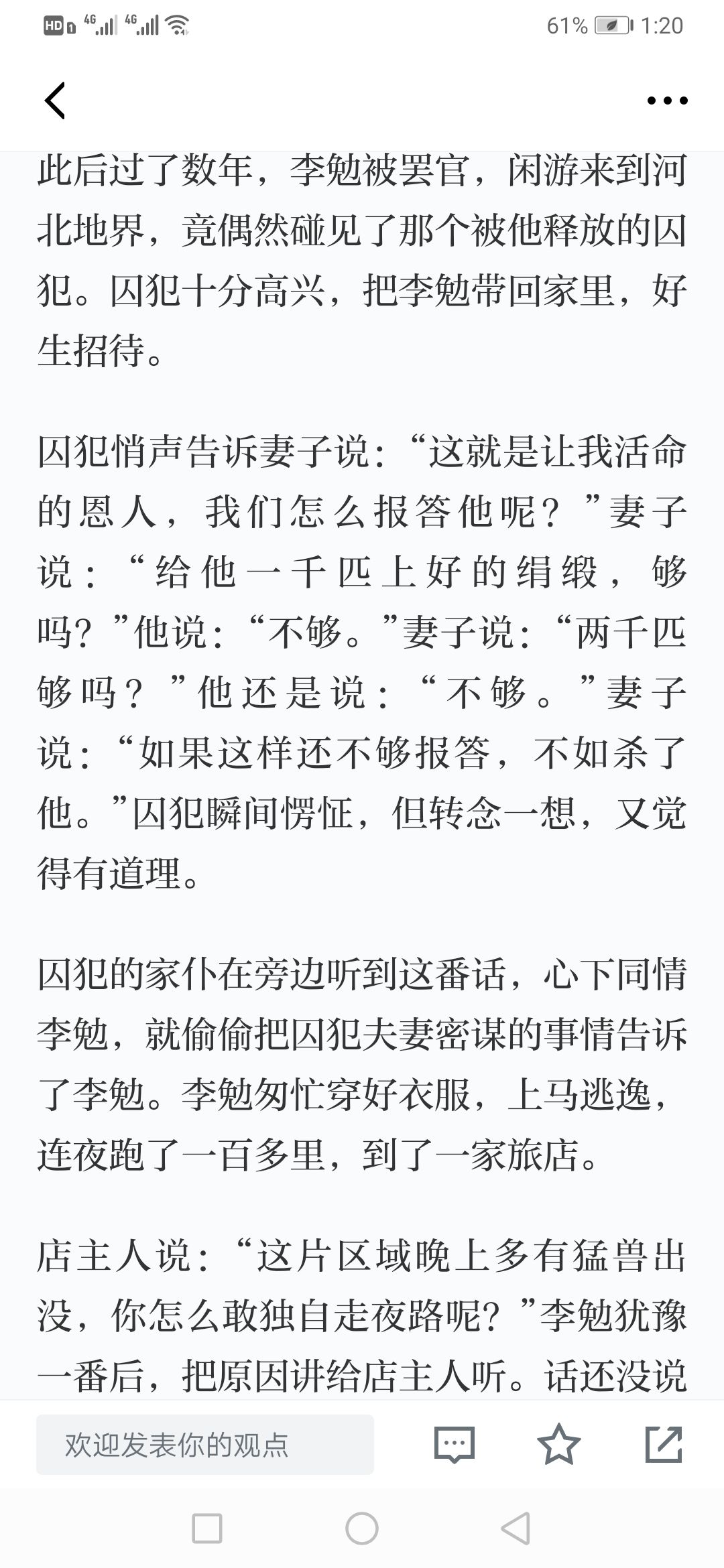Tap the 欢迎发表你的观点 comment field
Viewport: 724px width, 1568px height.
coord(205,1444)
